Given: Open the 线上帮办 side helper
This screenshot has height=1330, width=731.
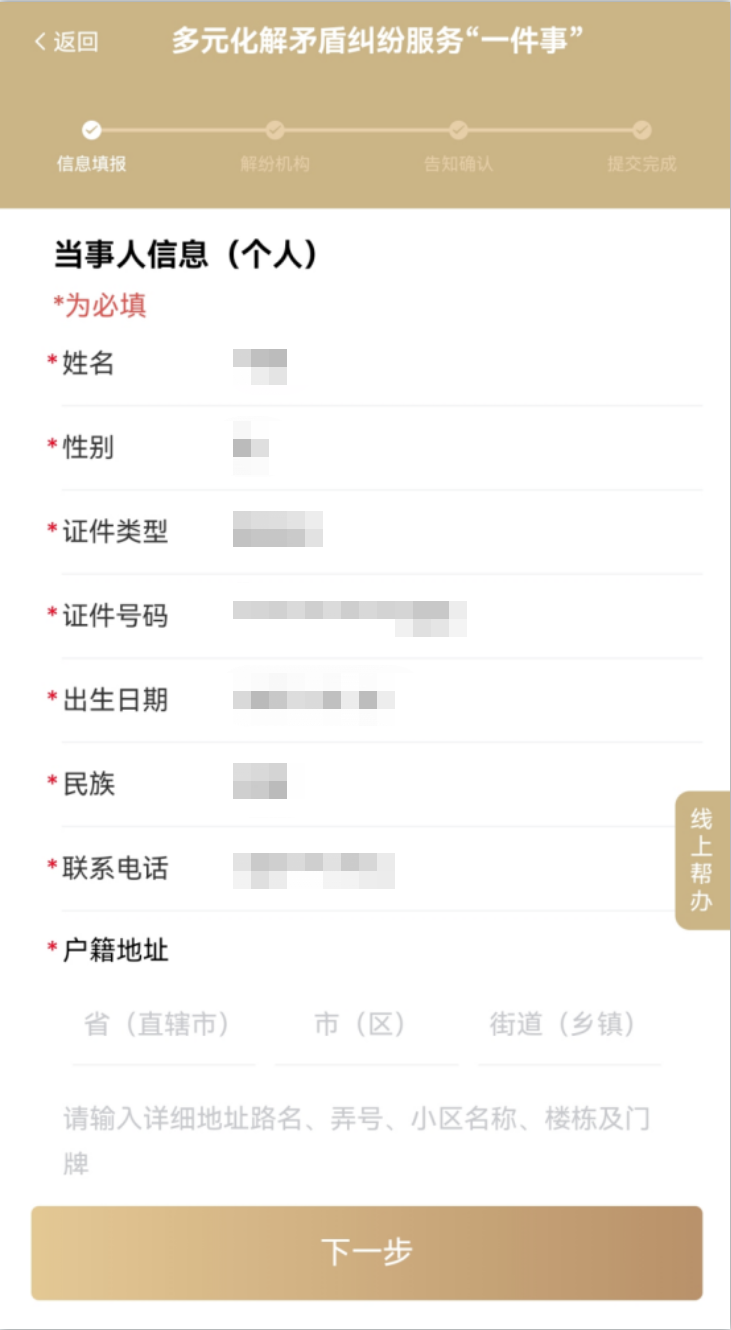Looking at the screenshot, I should pos(702,860).
